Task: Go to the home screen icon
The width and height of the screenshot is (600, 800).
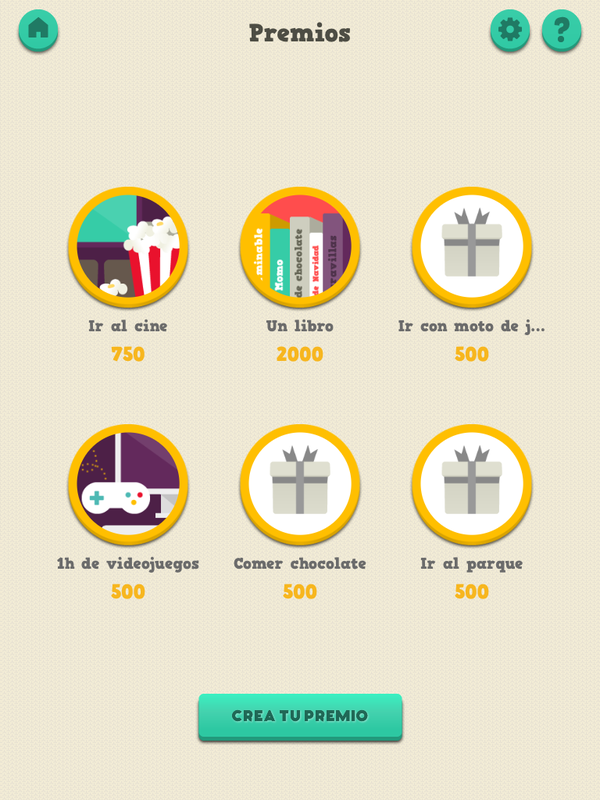Action: 38,29
